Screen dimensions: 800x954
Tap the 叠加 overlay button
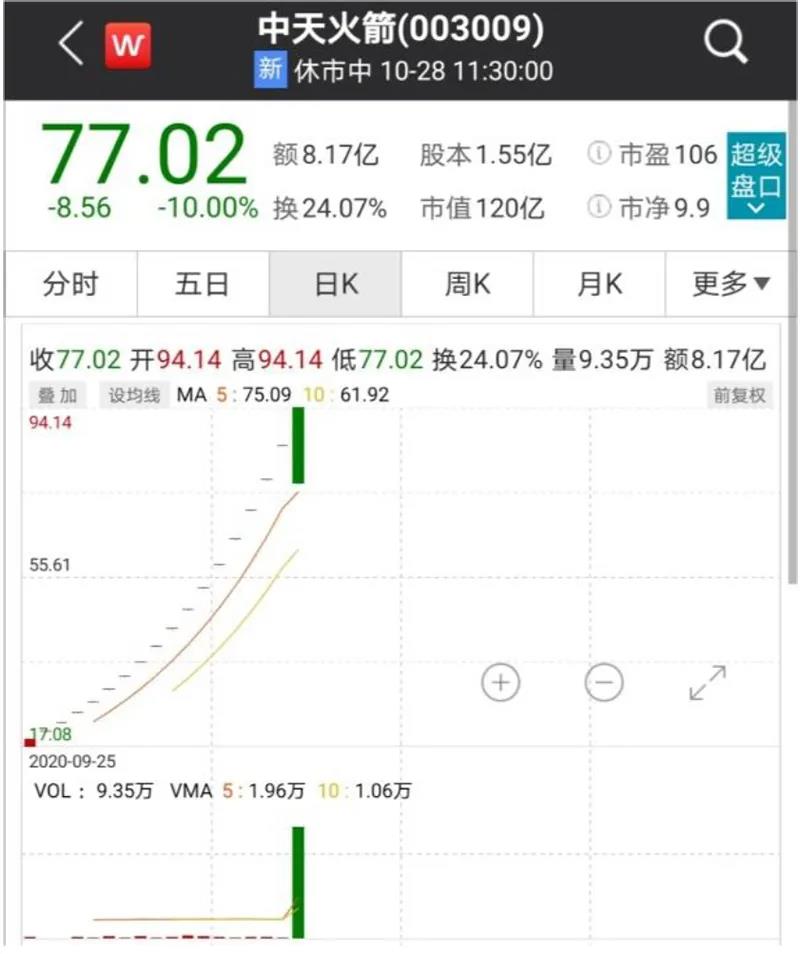[x=57, y=395]
